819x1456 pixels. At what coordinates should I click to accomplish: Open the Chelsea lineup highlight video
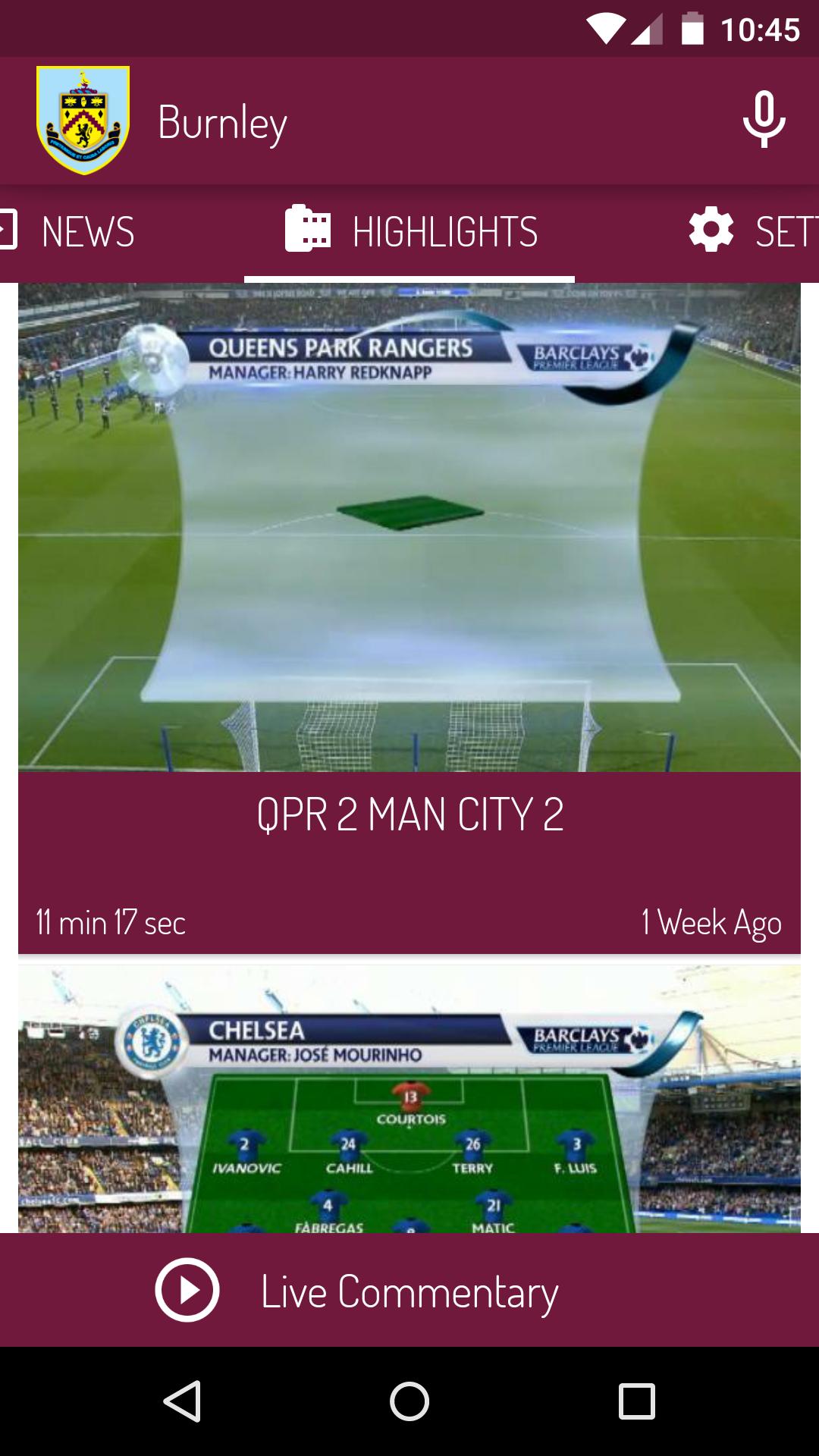pos(409,1100)
